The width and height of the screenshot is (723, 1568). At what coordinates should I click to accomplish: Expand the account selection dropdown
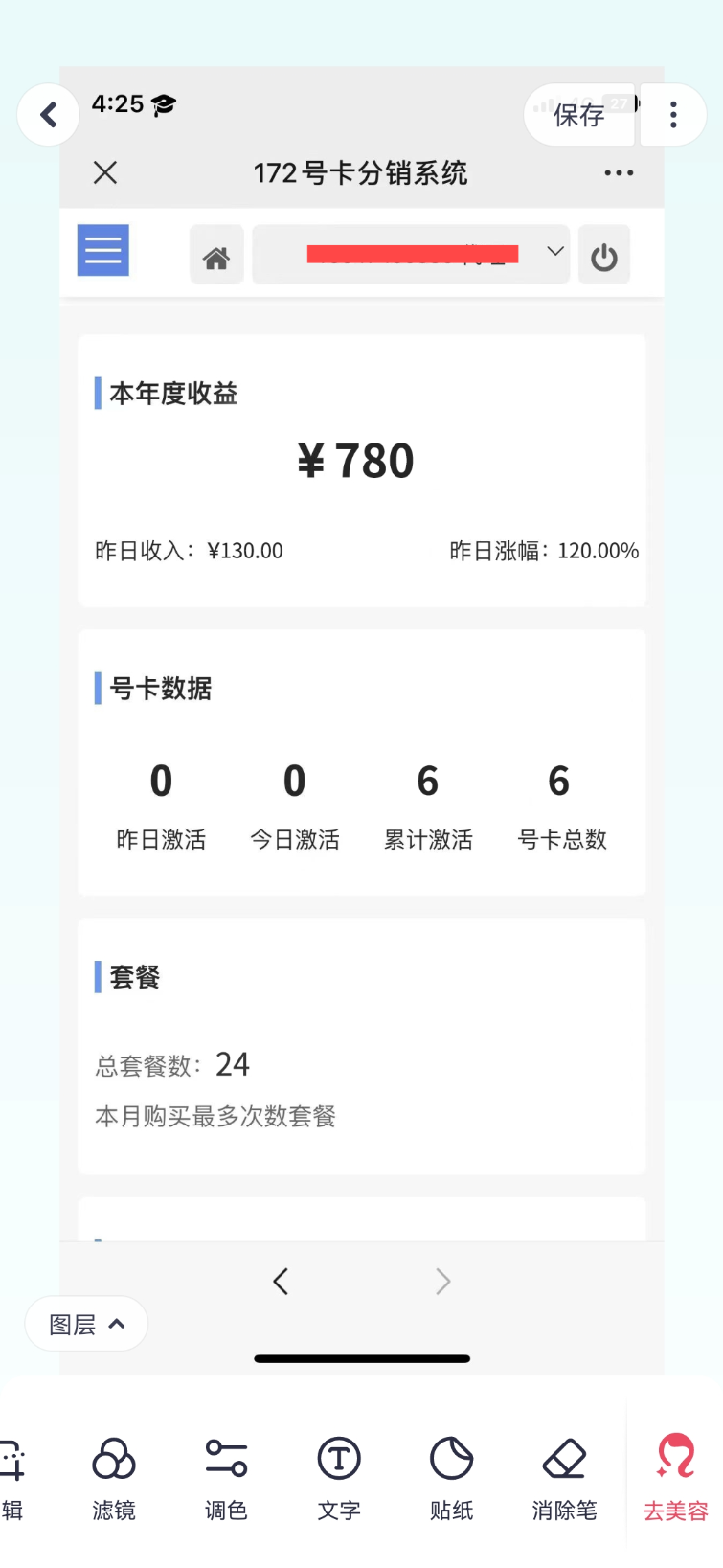(x=554, y=252)
